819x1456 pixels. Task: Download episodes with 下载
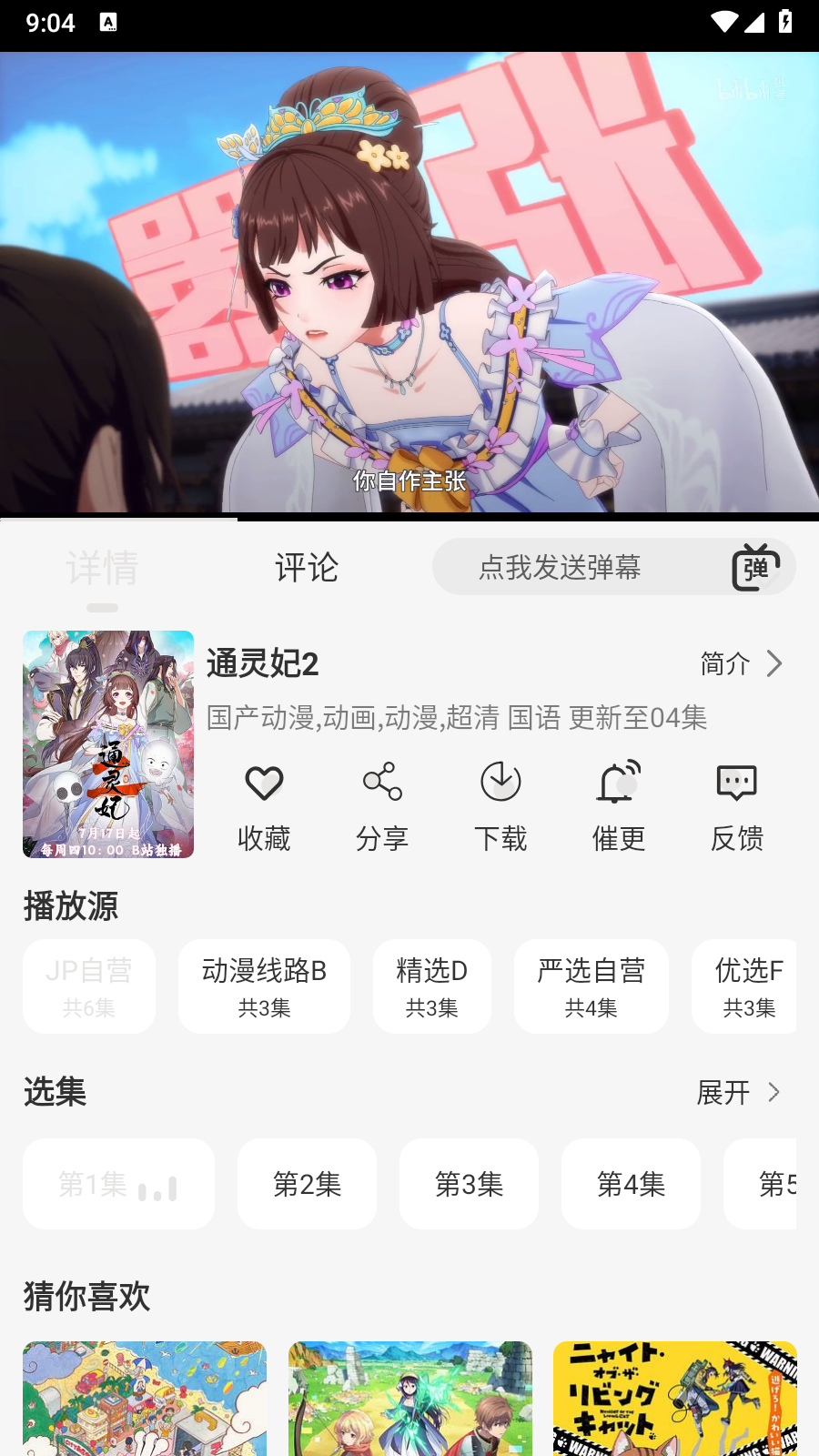500,806
